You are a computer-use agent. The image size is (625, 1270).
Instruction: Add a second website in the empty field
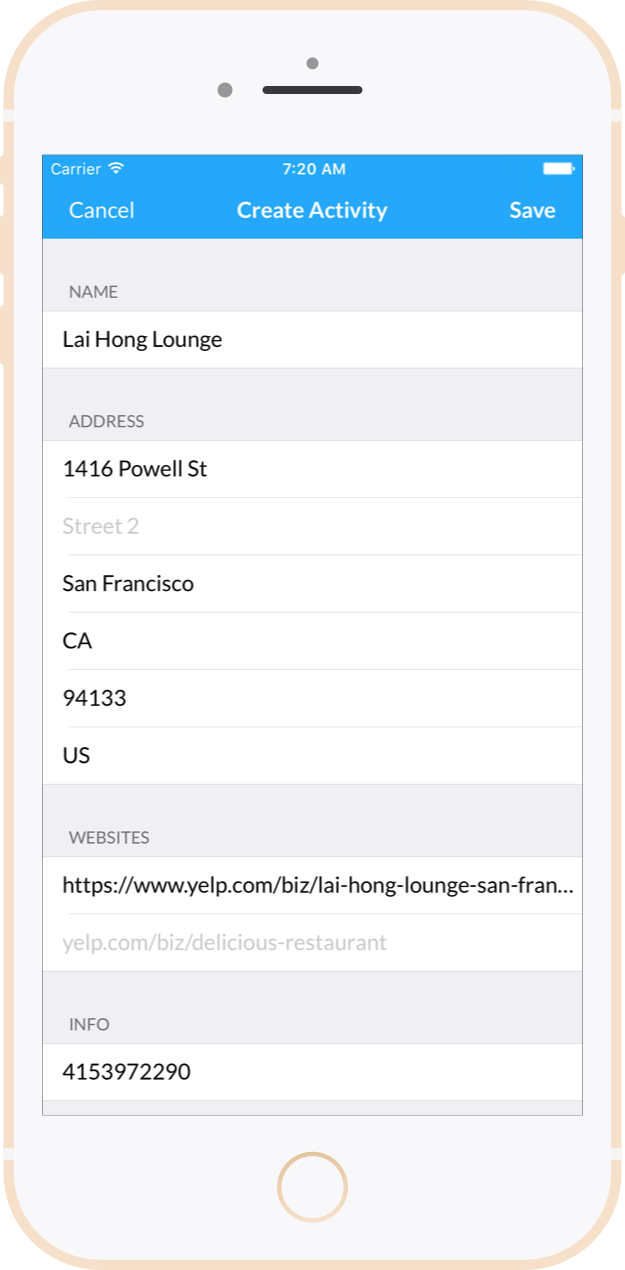(x=312, y=943)
